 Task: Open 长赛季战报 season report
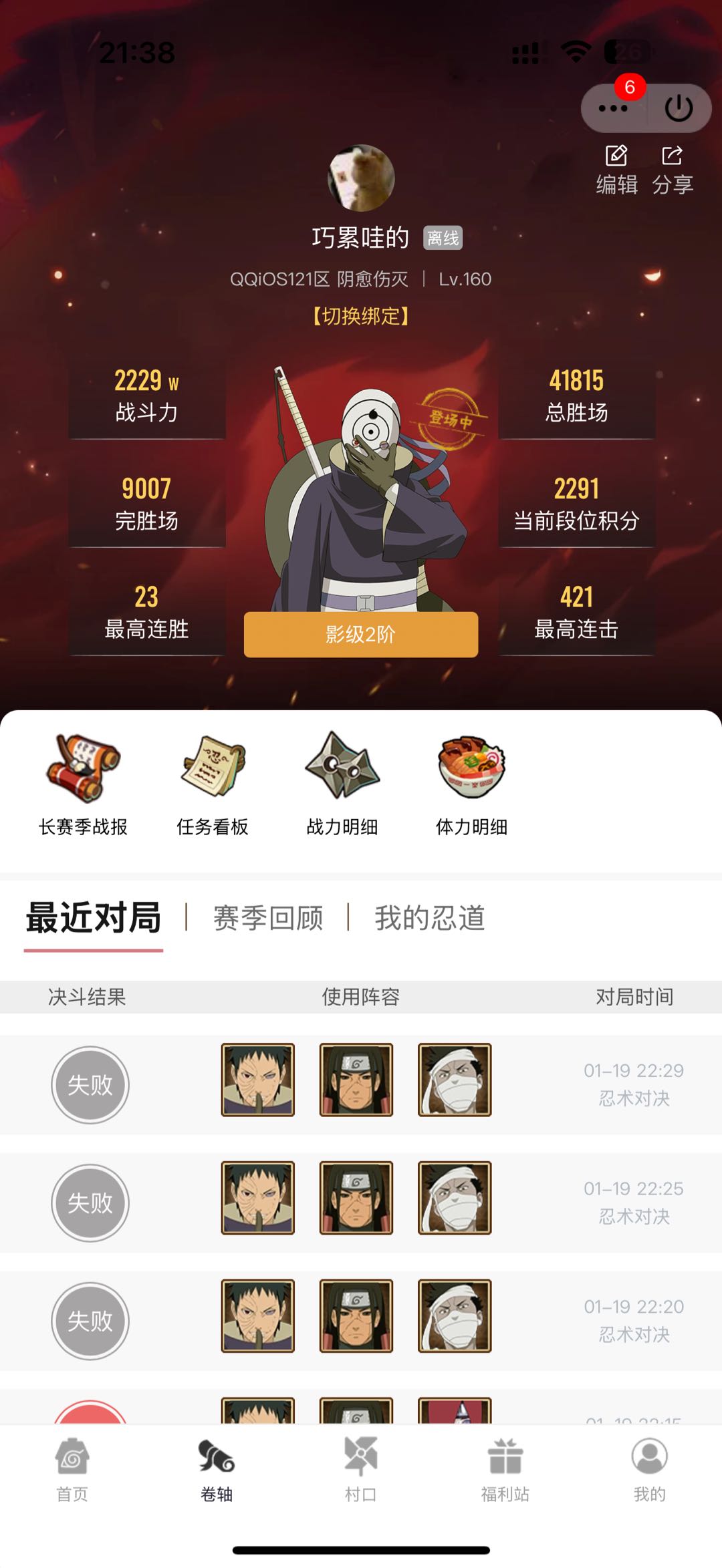click(x=83, y=786)
